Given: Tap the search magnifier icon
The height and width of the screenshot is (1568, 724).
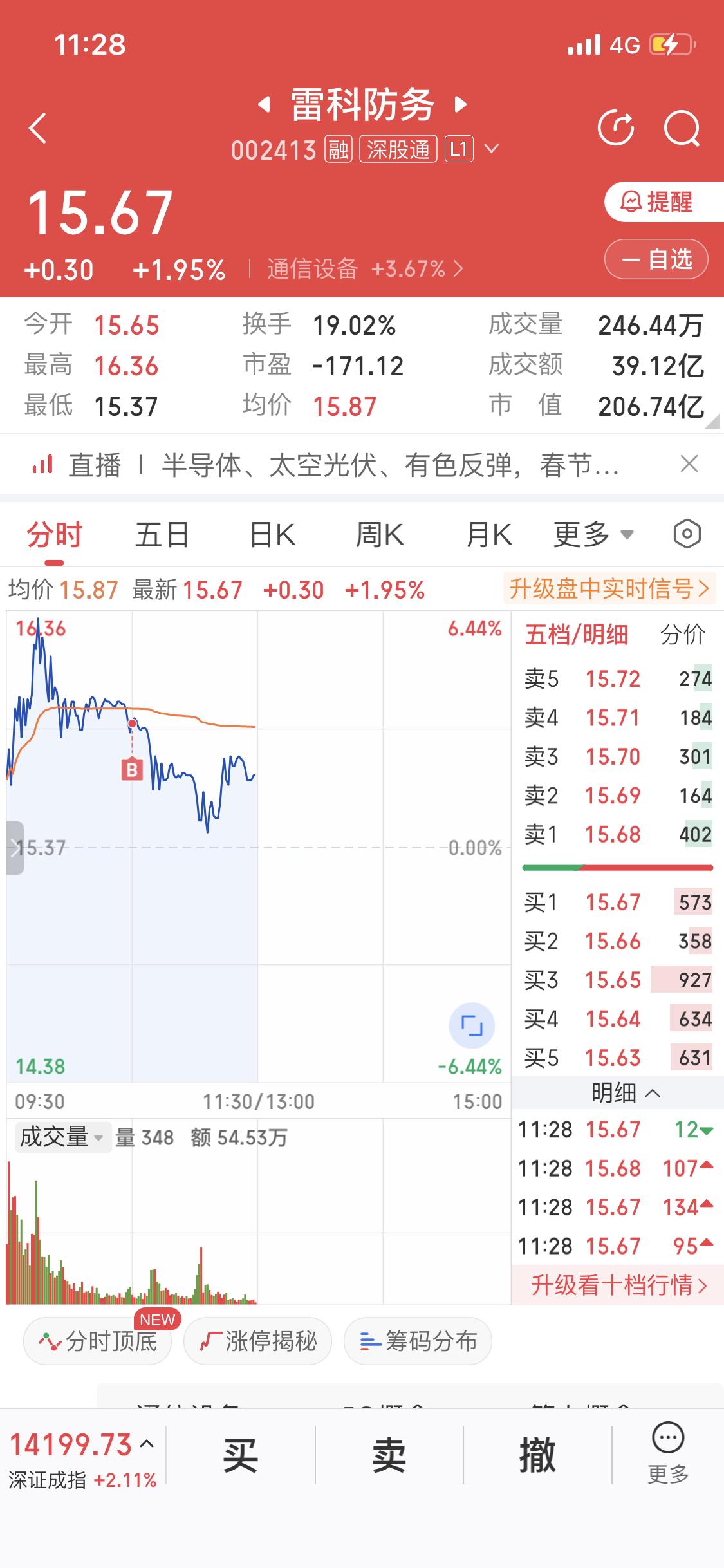Looking at the screenshot, I should point(683,127).
